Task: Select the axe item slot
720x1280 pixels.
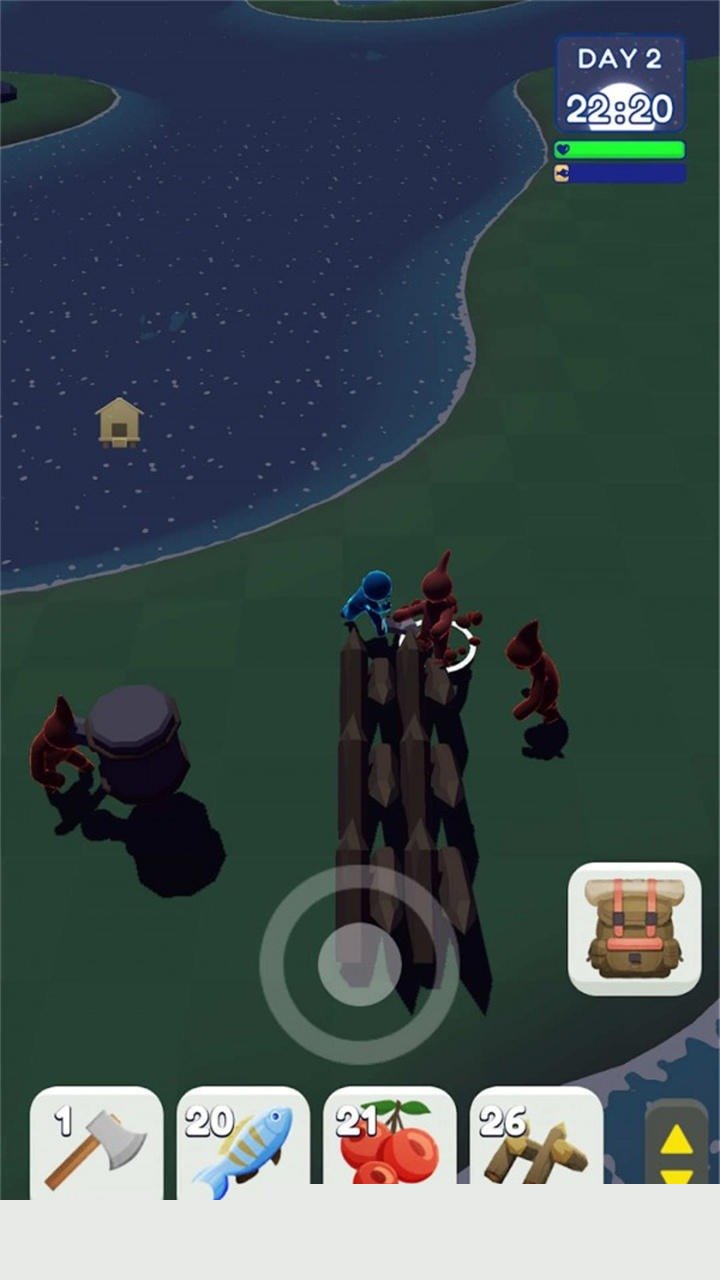Action: click(x=97, y=1142)
